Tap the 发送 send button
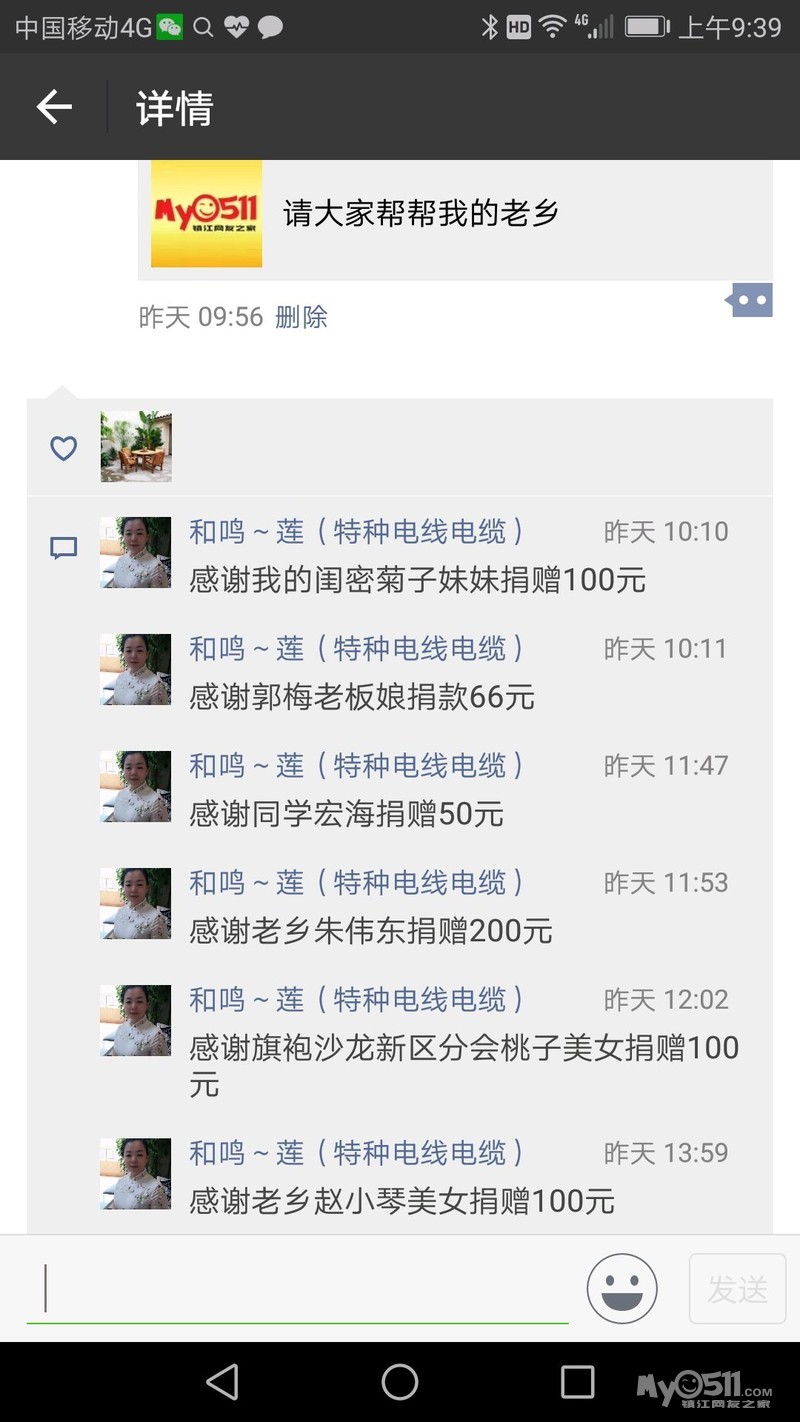This screenshot has width=800, height=1422. (x=737, y=1289)
